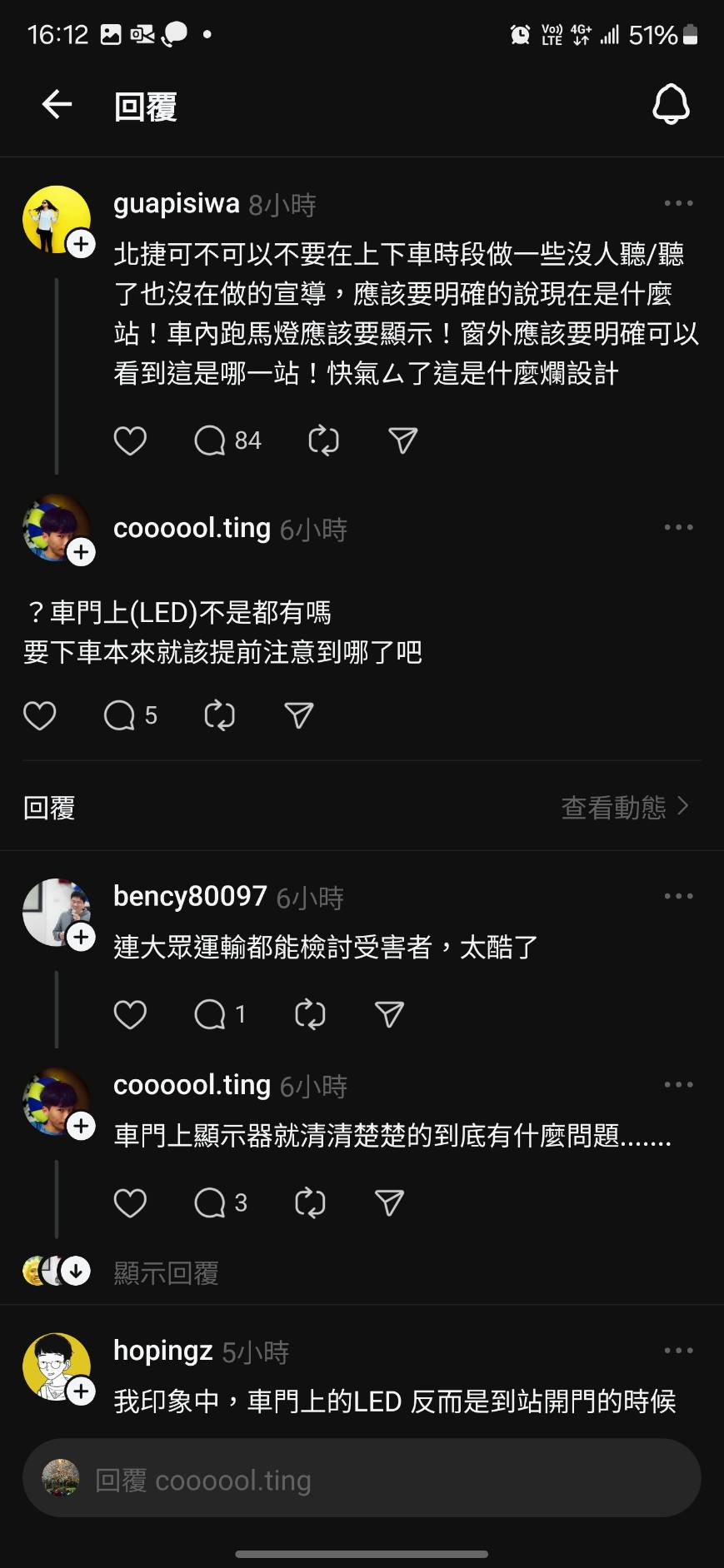Open bency80097's profile by username
The width and height of the screenshot is (724, 1568).
pos(190,897)
